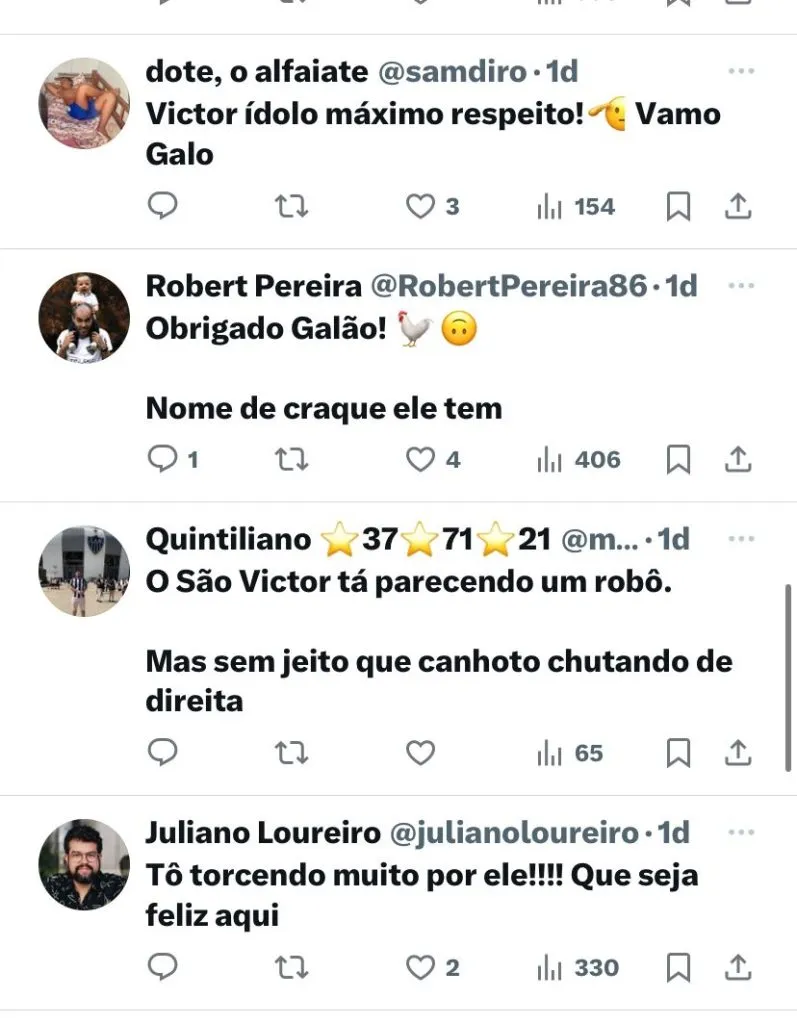
Task: Open overflow menu on Juliano Loureiro's tweet
Action: click(x=741, y=832)
